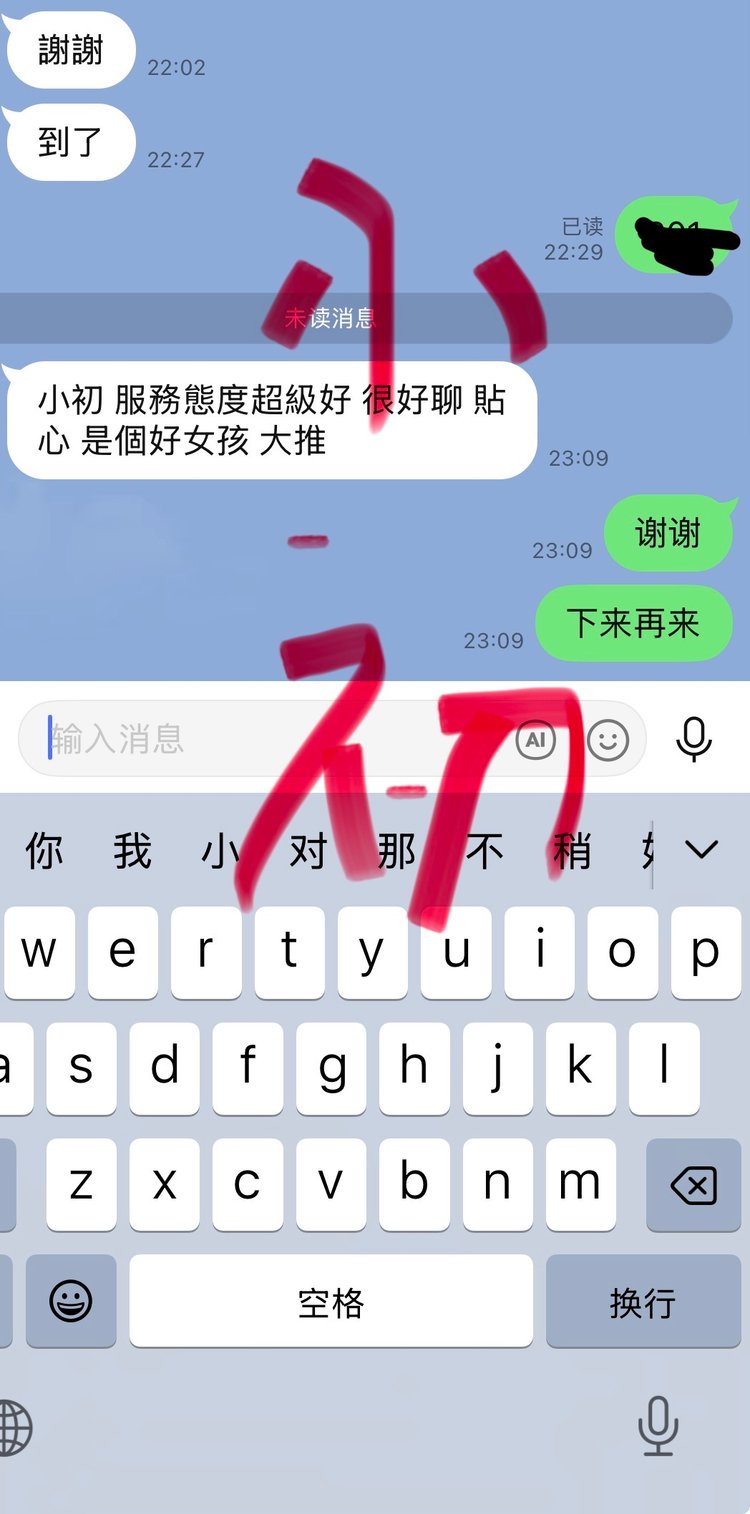Pick the candidate word 我

(132, 852)
